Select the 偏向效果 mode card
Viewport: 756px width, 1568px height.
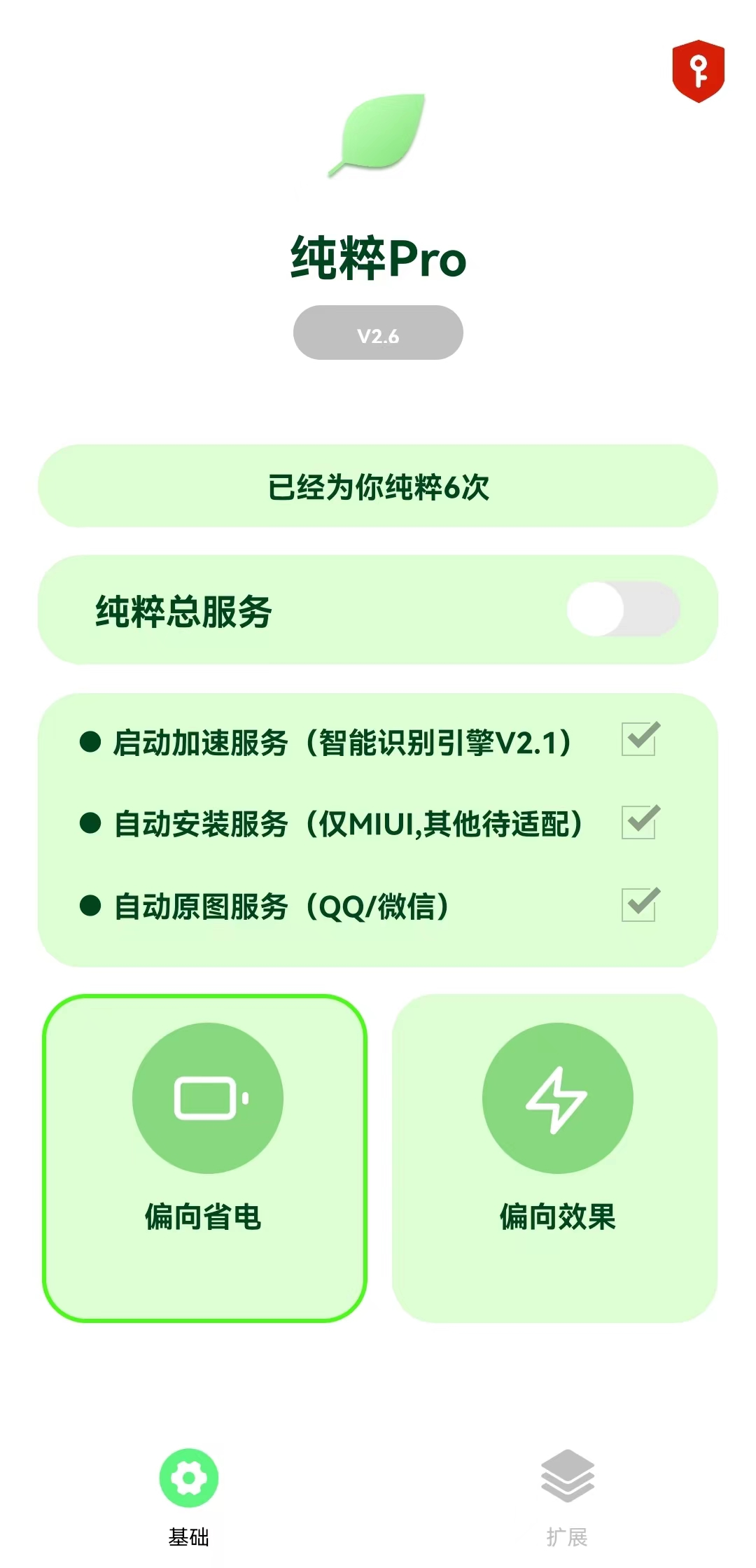pos(555,1158)
